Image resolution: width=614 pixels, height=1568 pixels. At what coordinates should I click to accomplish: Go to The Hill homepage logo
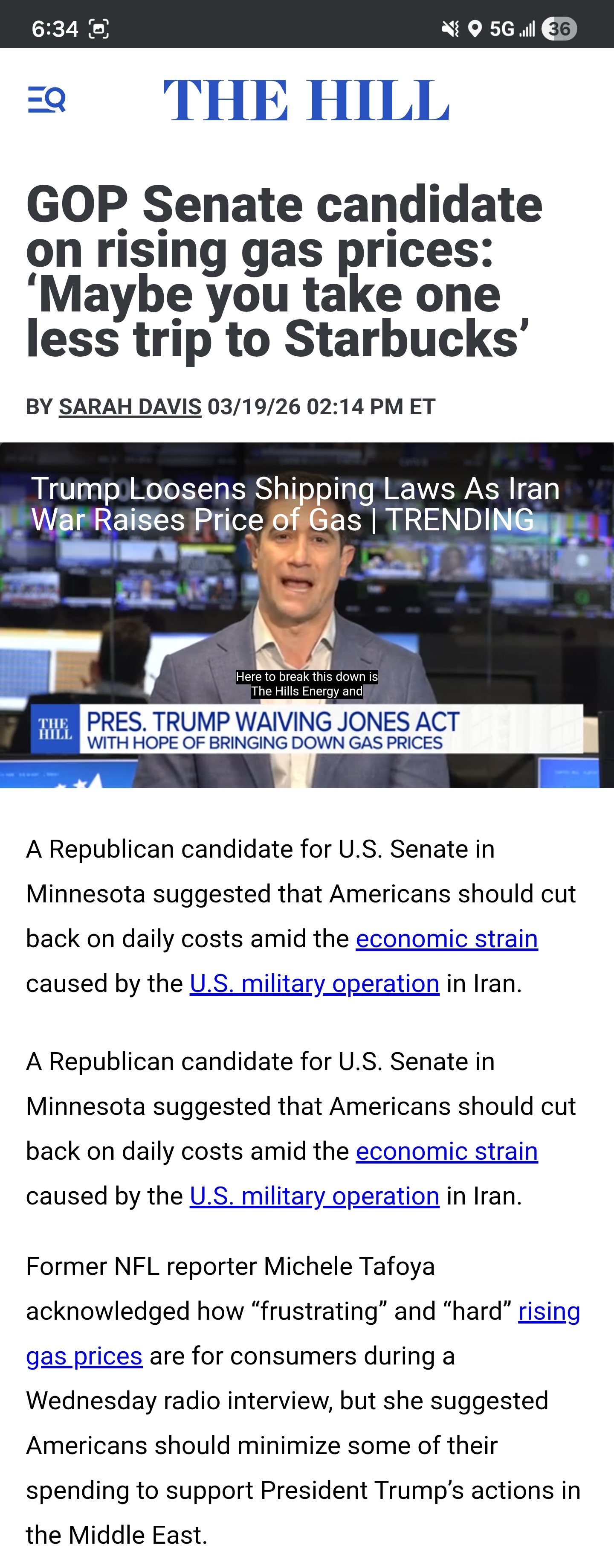(306, 100)
